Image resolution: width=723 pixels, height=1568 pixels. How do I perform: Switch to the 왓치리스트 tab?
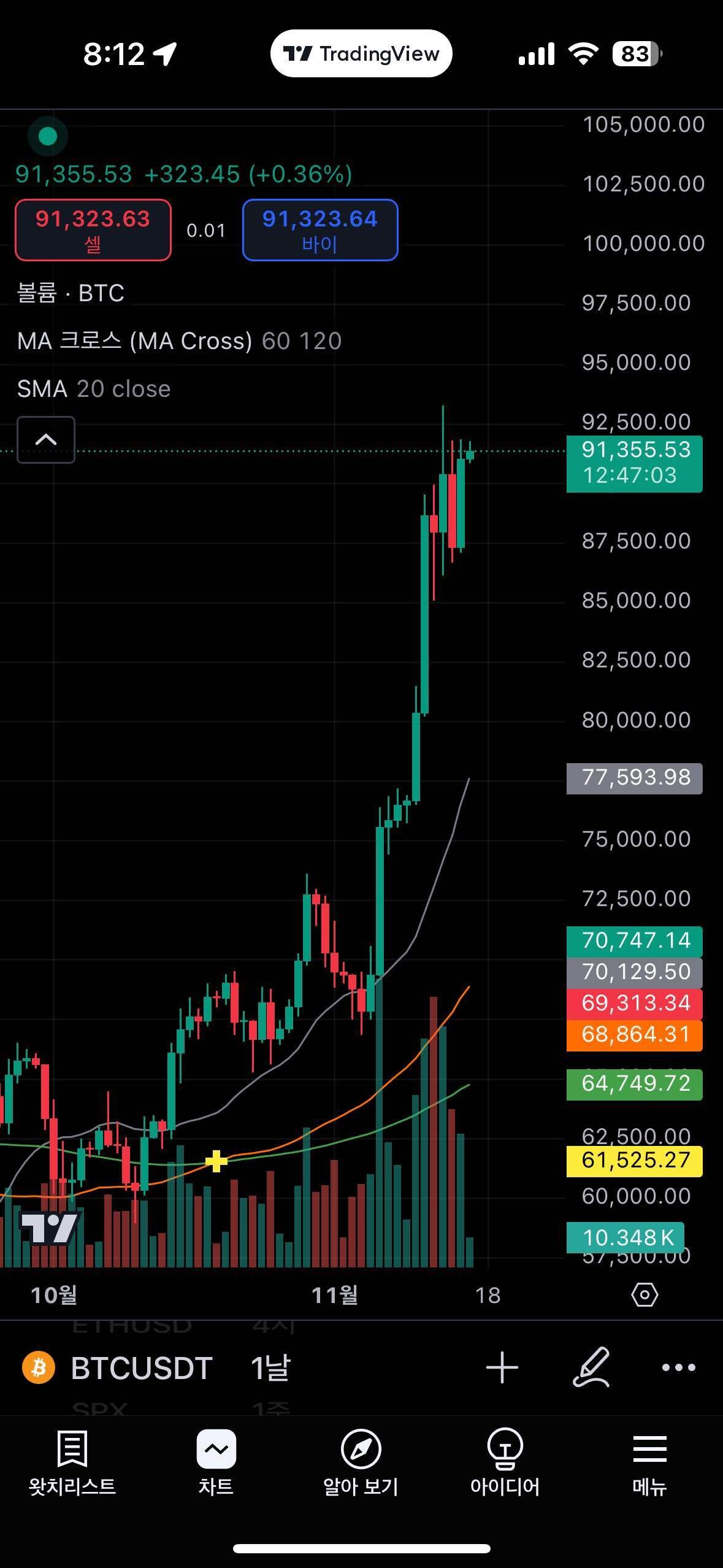tap(72, 1462)
